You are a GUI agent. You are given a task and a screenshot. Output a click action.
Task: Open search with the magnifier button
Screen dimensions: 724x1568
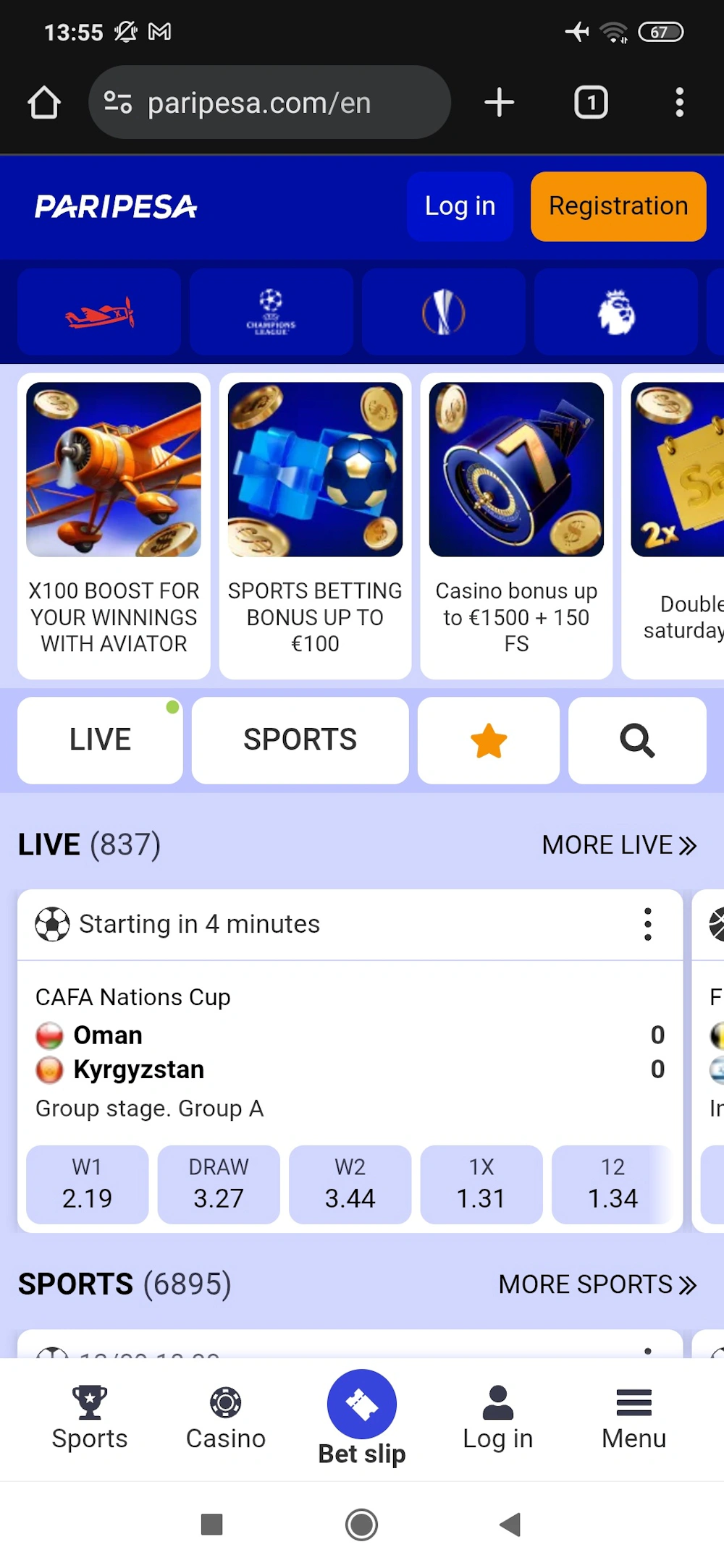(637, 740)
